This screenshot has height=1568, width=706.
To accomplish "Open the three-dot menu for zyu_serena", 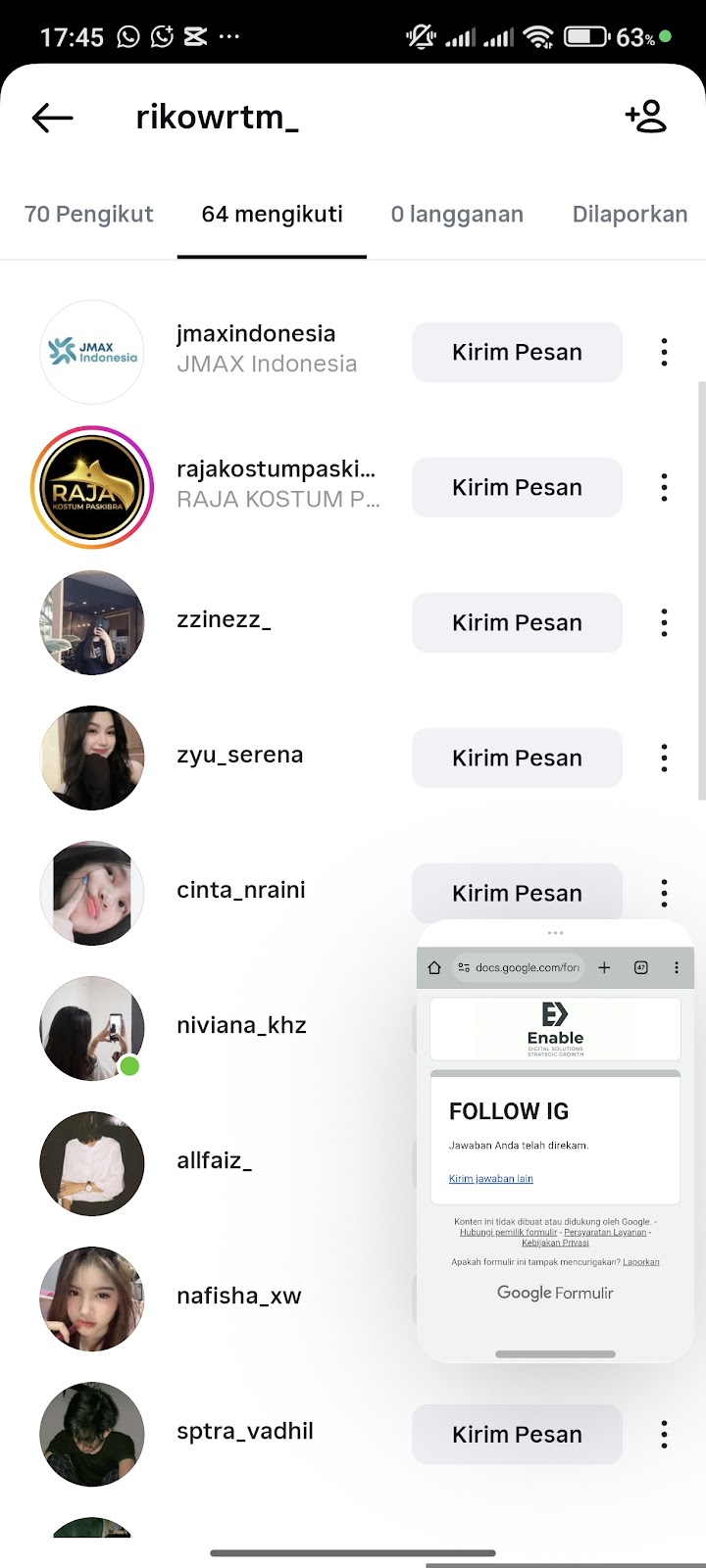I will (x=664, y=758).
